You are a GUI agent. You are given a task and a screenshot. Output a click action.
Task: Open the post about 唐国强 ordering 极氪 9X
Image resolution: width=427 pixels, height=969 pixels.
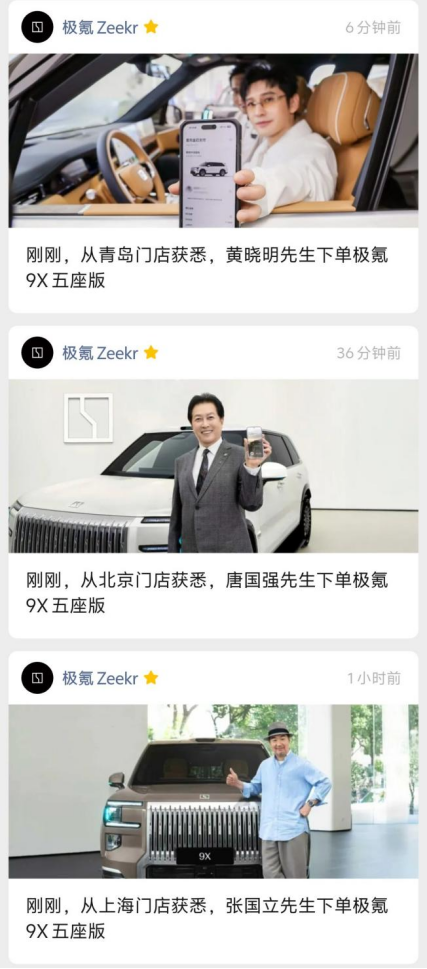pyautogui.click(x=207, y=593)
